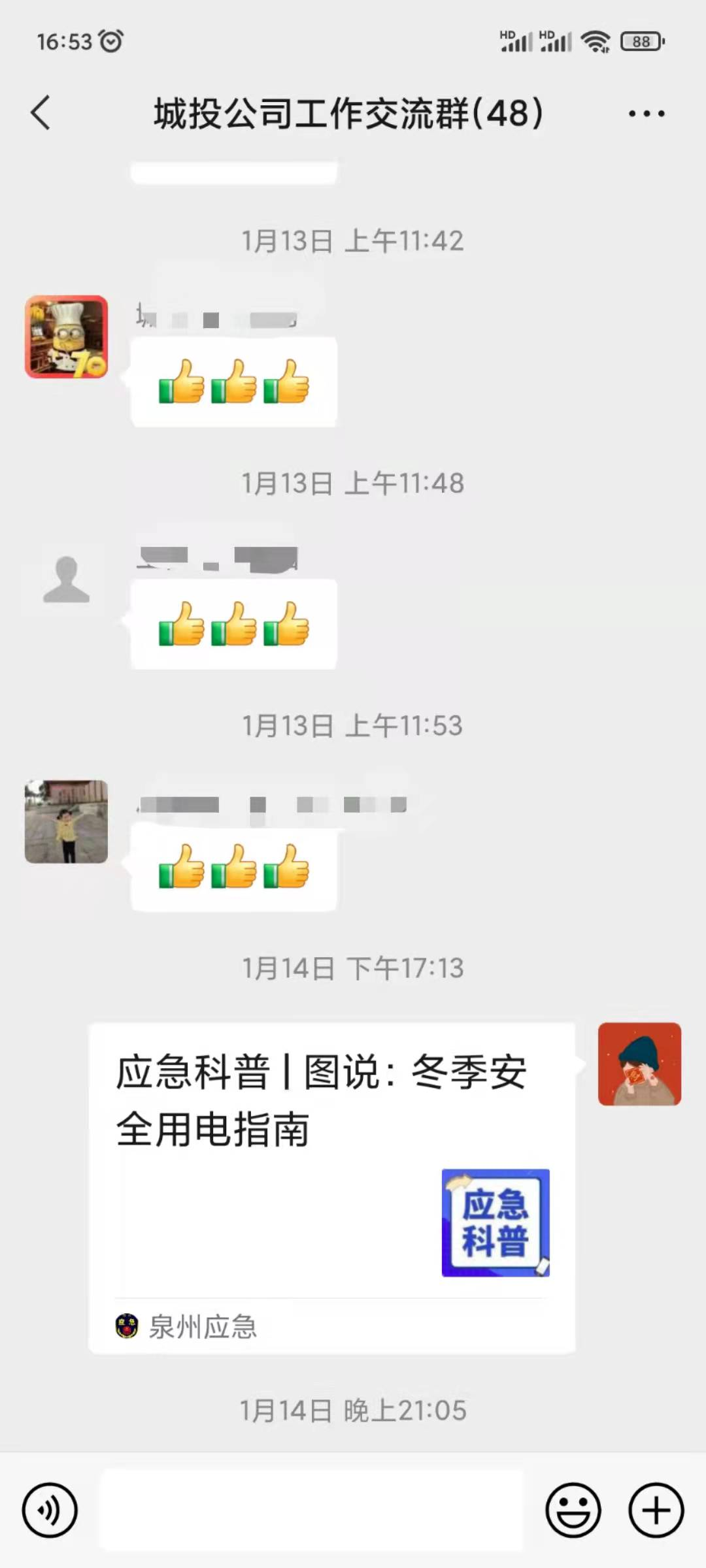This screenshot has height=1568, width=706.
Task: View the child photo avatar's profile
Action: [x=67, y=821]
